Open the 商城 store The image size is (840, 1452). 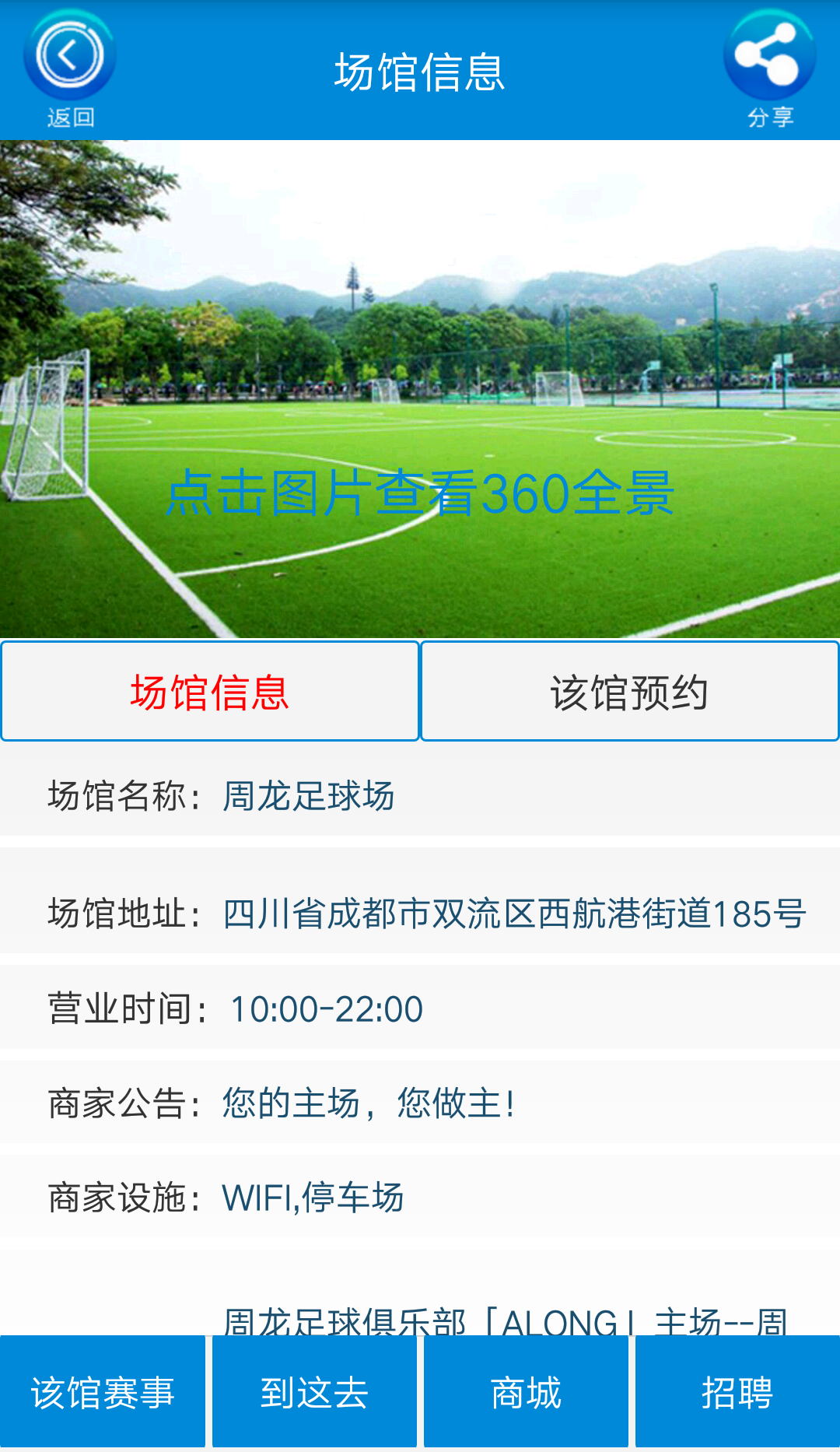pyautogui.click(x=526, y=1392)
